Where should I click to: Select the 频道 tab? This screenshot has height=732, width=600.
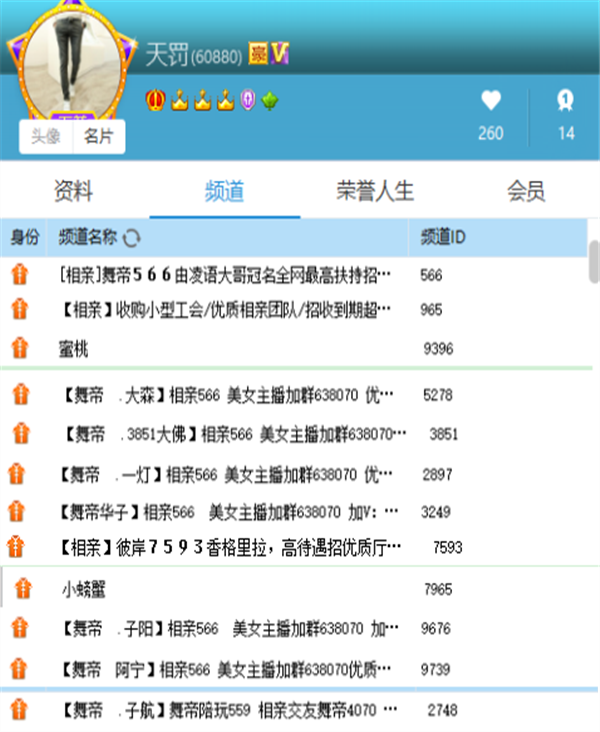(224, 191)
